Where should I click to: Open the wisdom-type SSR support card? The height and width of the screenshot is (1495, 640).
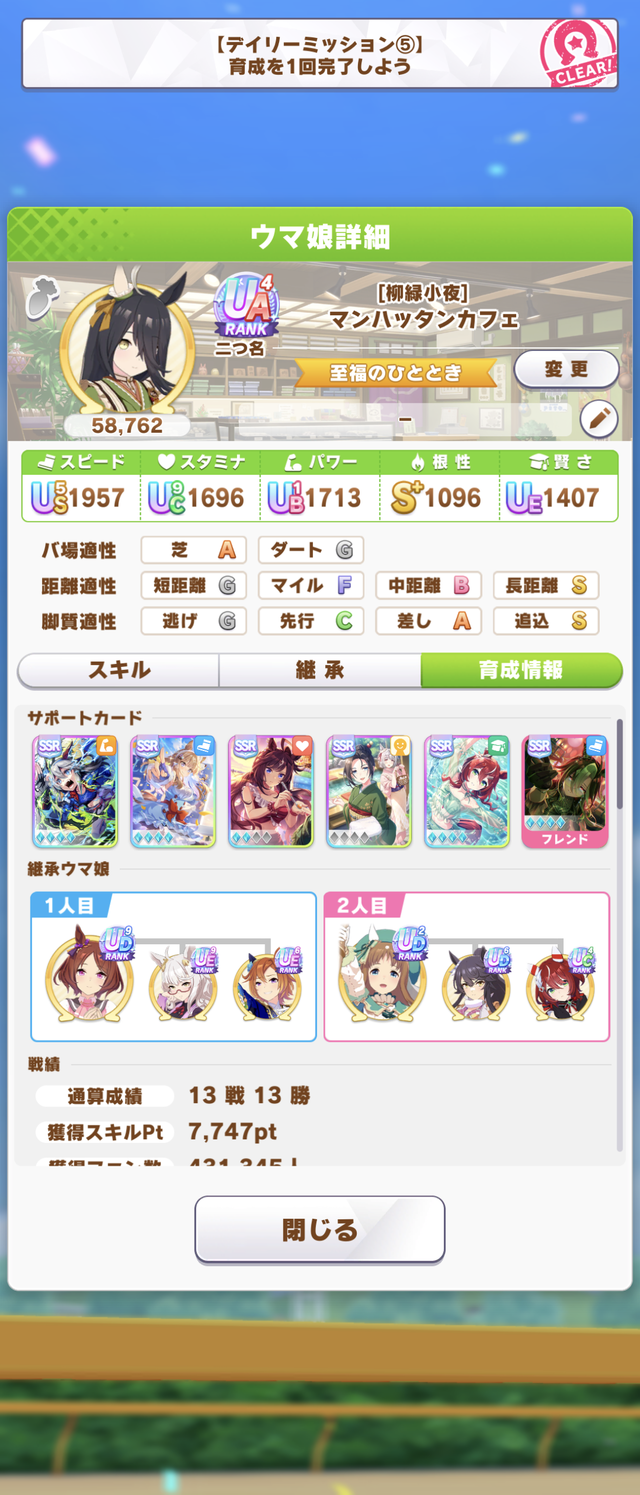point(467,791)
